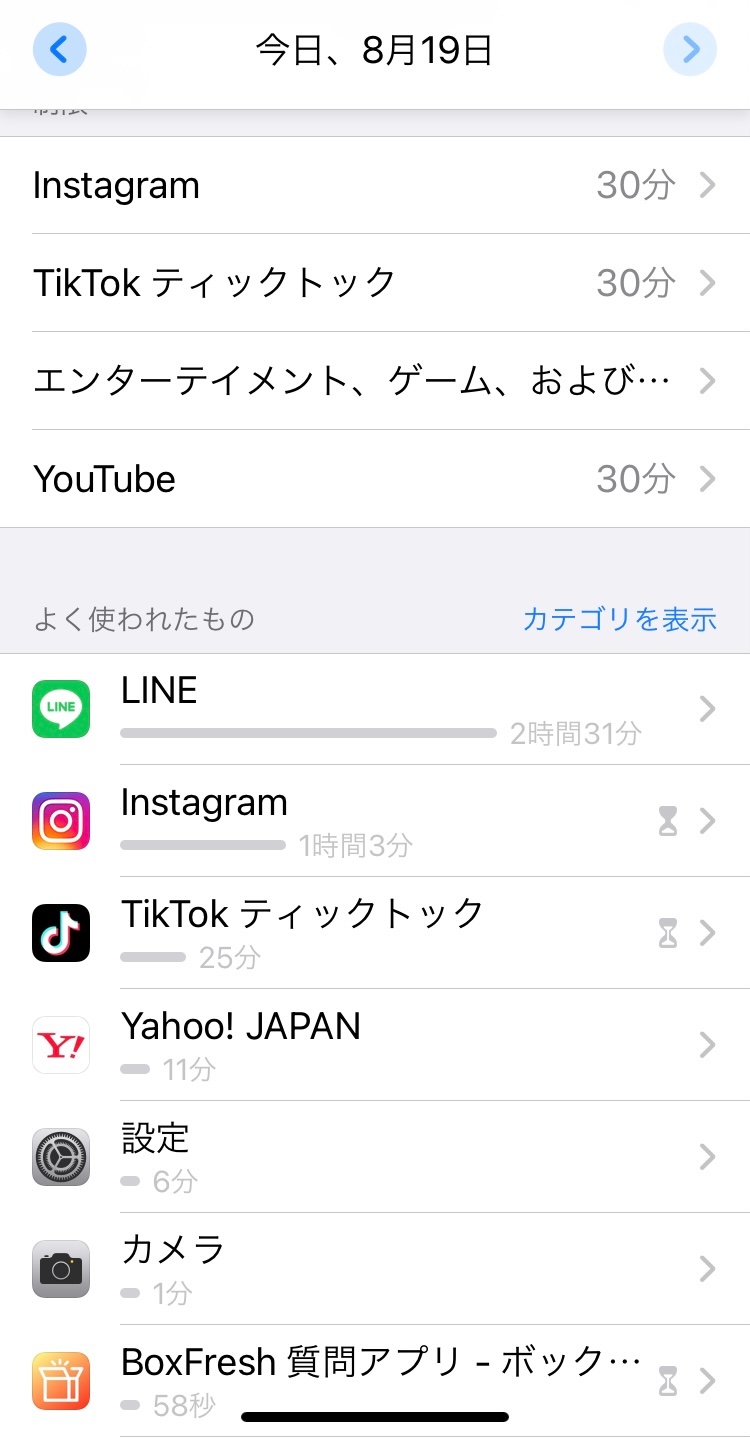Open the エンターテイメント、ゲーム limit row
The image size is (750, 1438).
[375, 381]
